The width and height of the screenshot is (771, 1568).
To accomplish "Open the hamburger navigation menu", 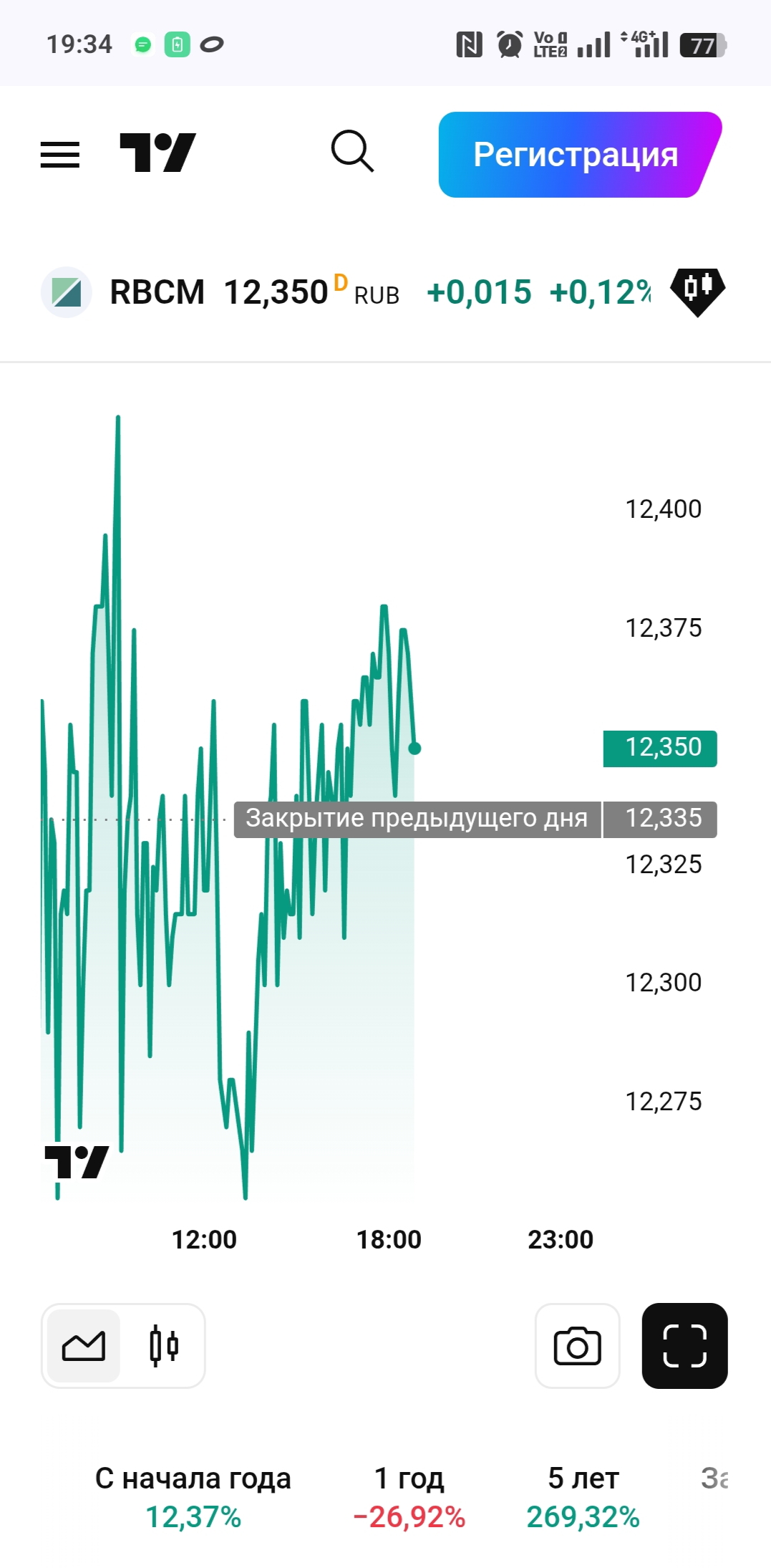I will [60, 154].
